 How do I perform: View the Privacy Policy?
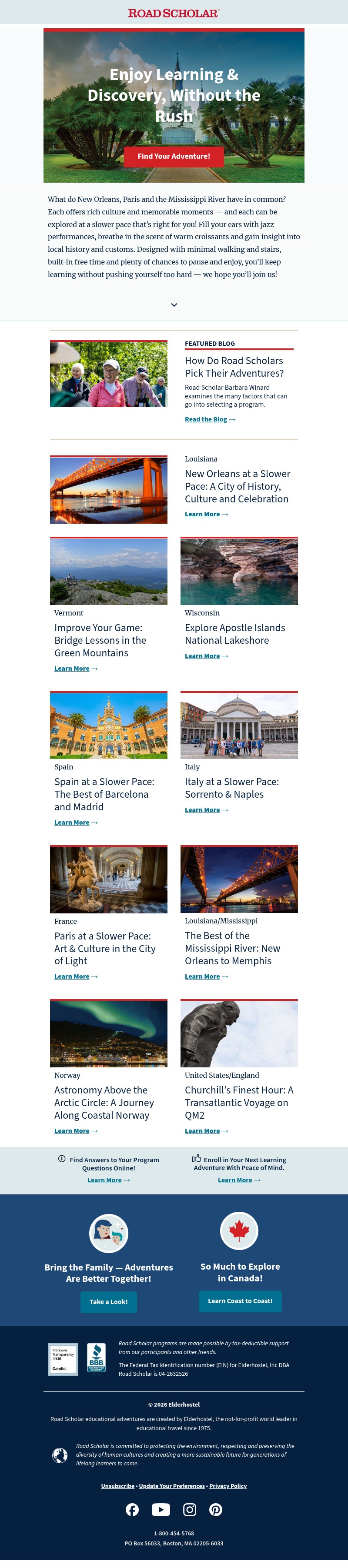[x=228, y=1486]
